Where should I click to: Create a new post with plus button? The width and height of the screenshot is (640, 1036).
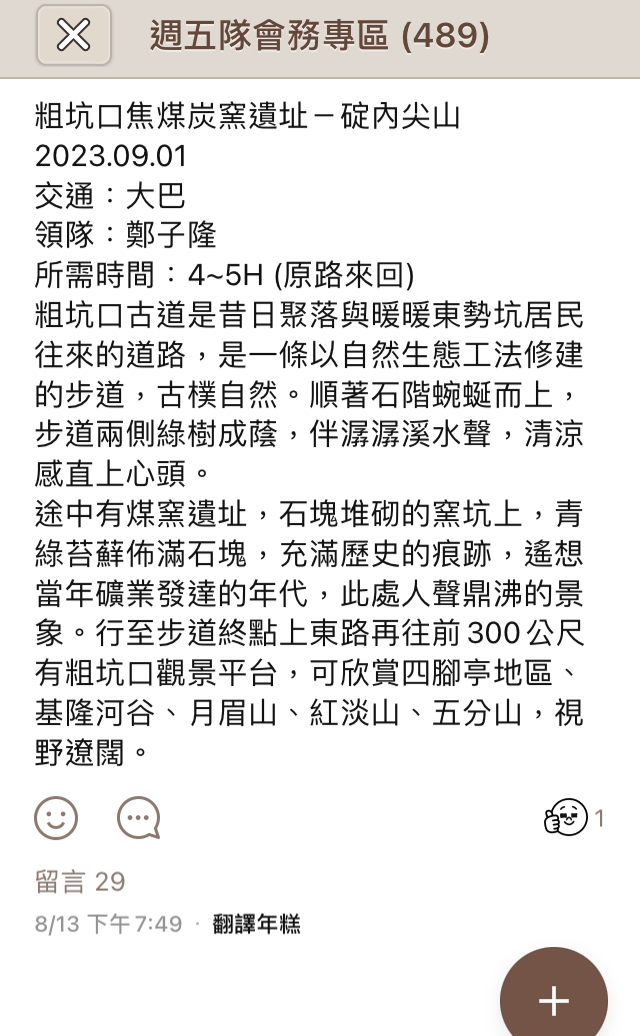[x=553, y=1000]
